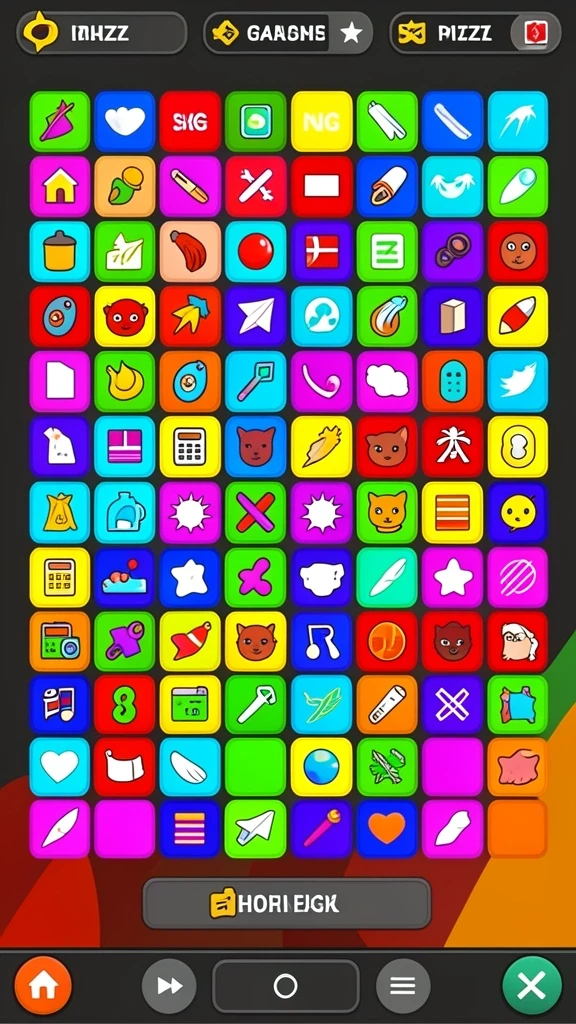The height and width of the screenshot is (1024, 576).
Task: Tap the music note tile
Action: coord(321,641)
